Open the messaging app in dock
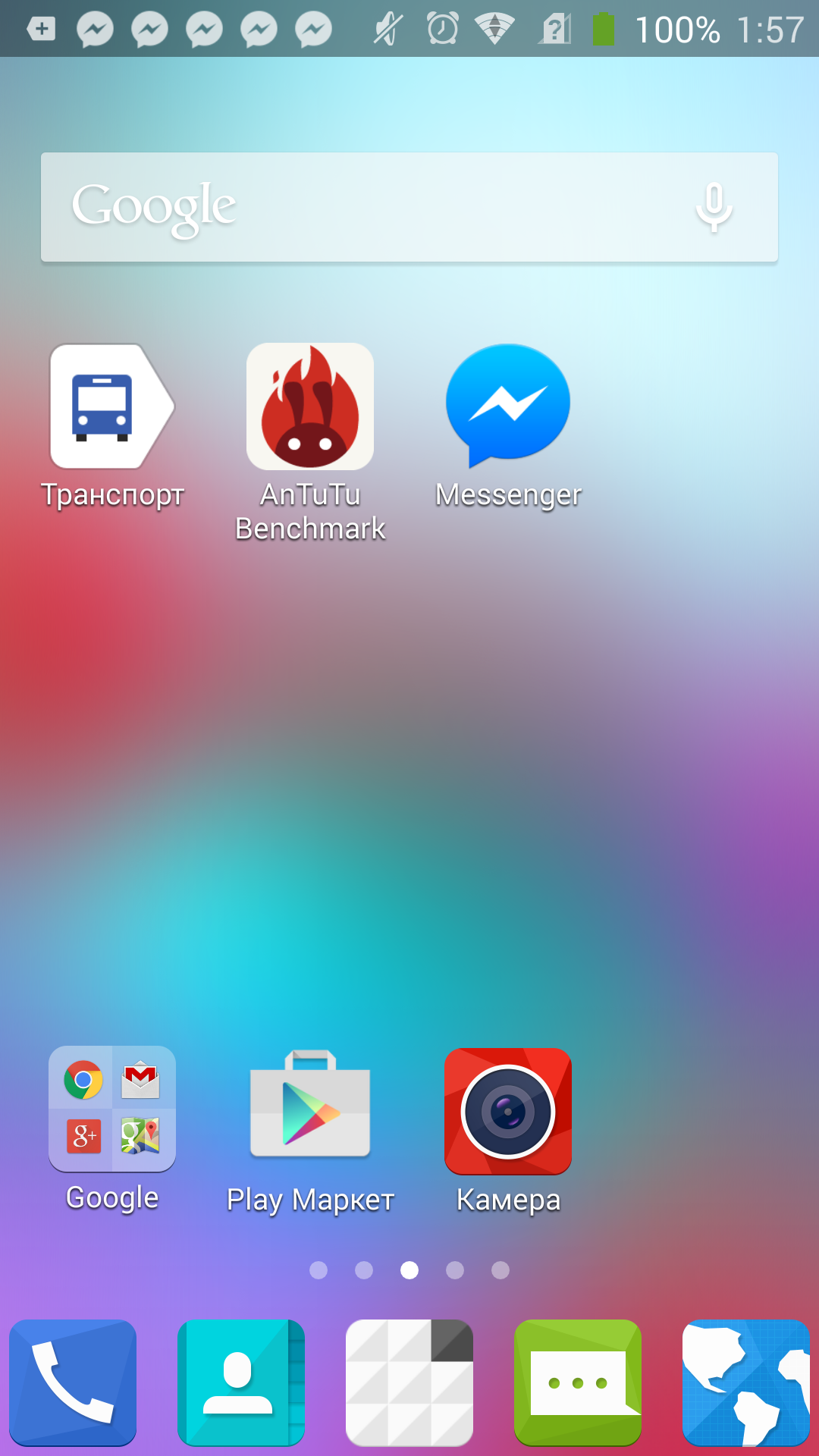The width and height of the screenshot is (819, 1456). tap(578, 1382)
